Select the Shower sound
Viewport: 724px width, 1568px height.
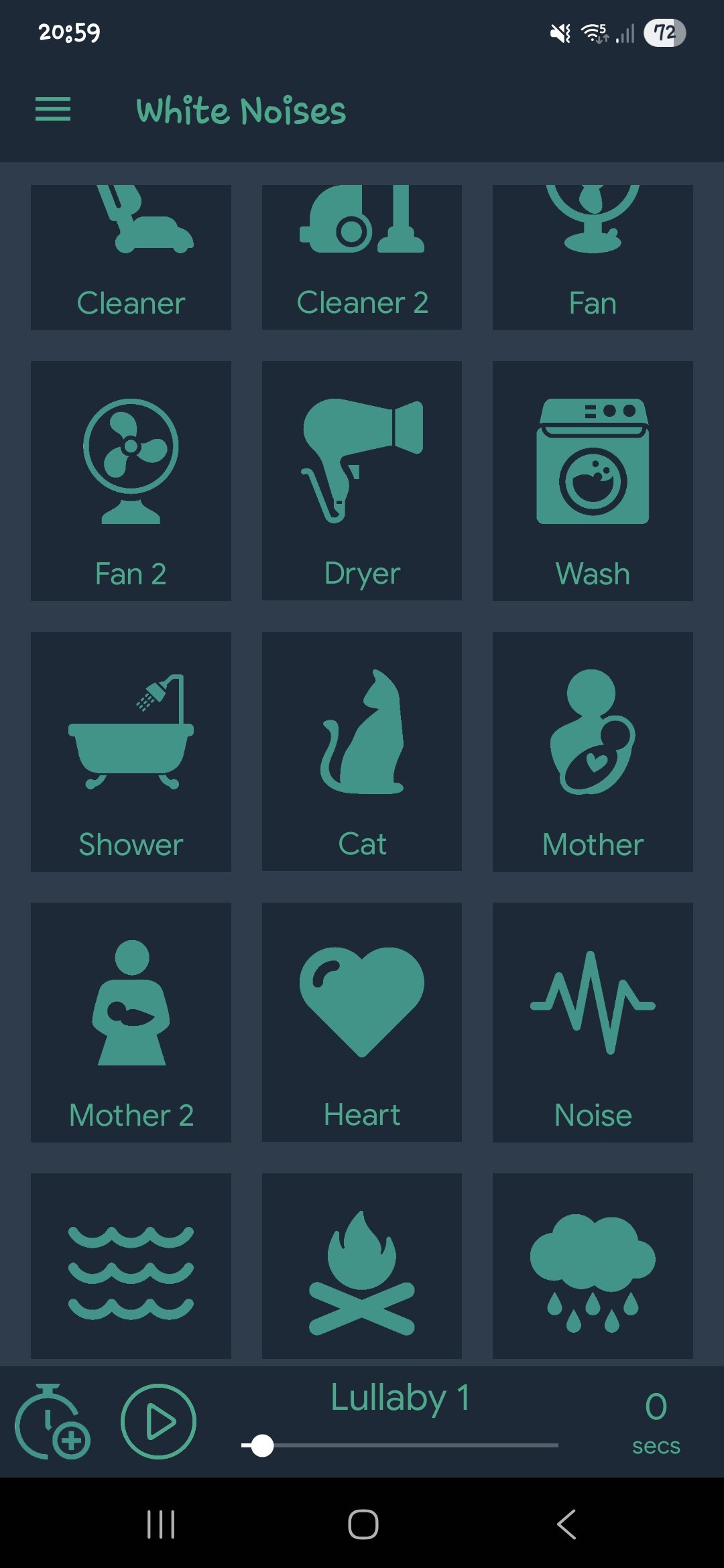point(131,751)
